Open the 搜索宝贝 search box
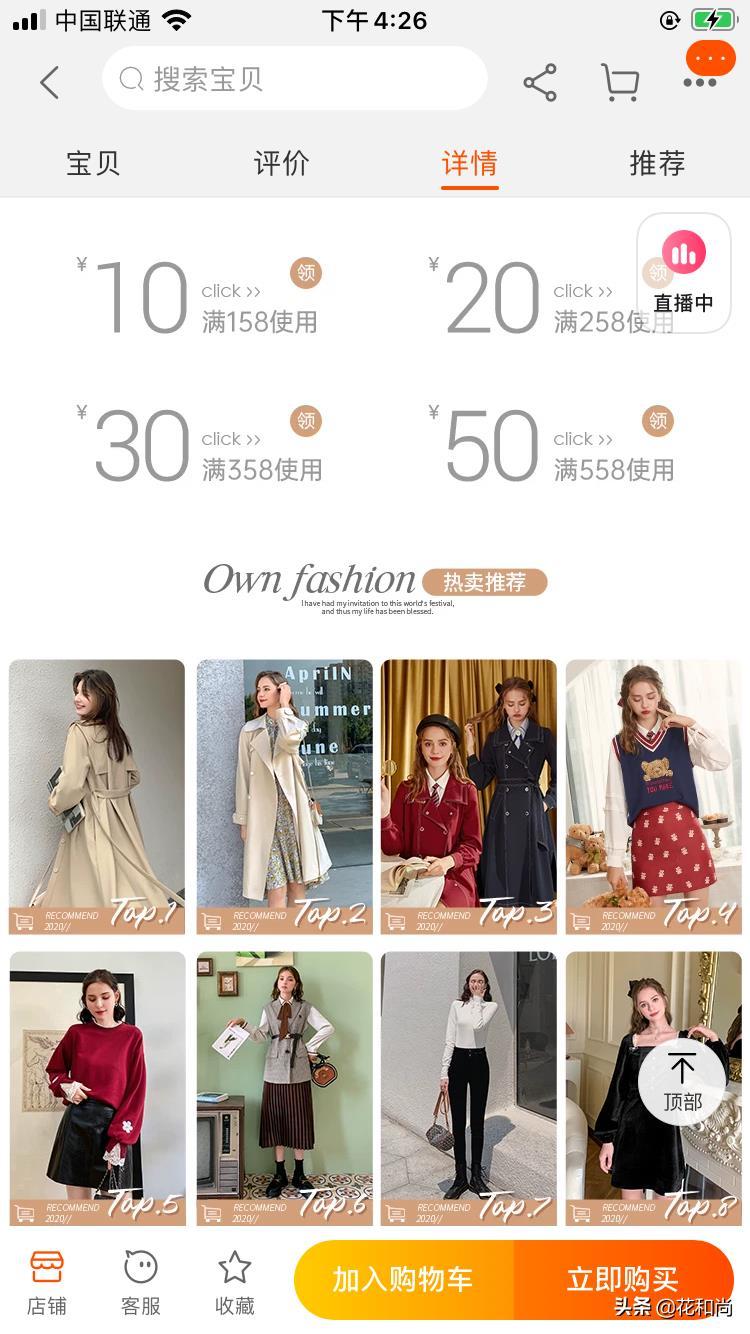This screenshot has height=1334, width=750. click(294, 79)
